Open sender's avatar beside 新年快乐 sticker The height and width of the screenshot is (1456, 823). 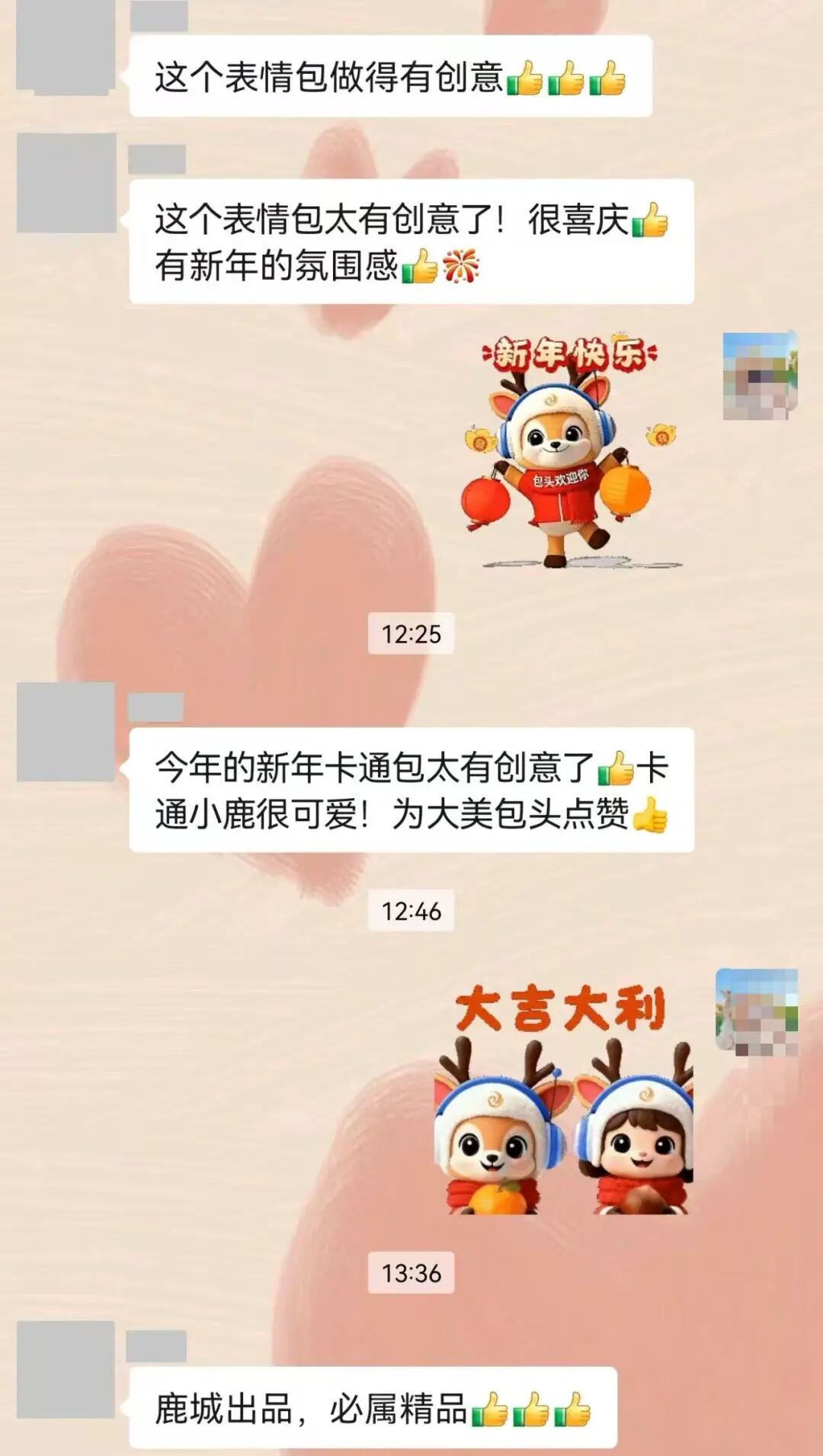[x=760, y=376]
